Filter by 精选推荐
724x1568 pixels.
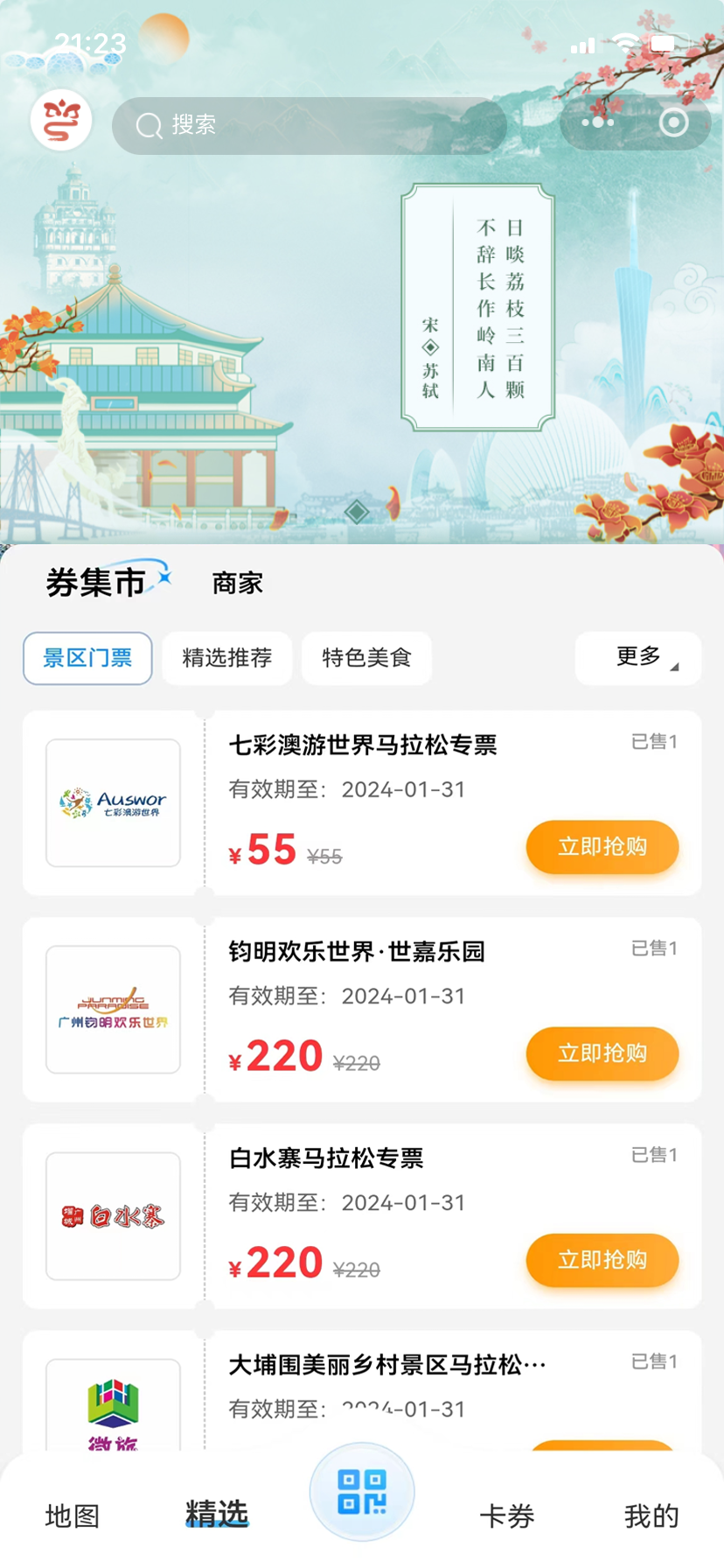click(x=227, y=658)
